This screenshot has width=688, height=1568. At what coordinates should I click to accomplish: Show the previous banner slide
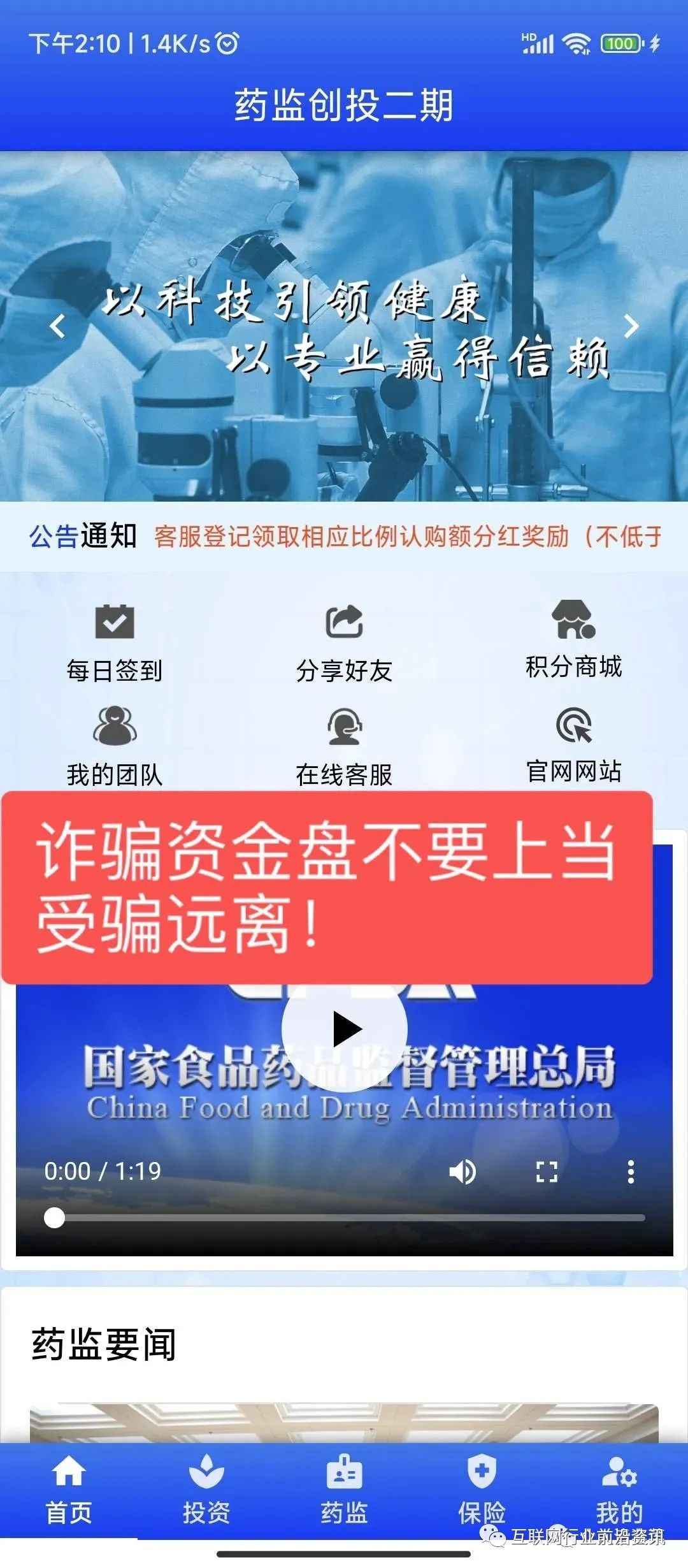57,326
